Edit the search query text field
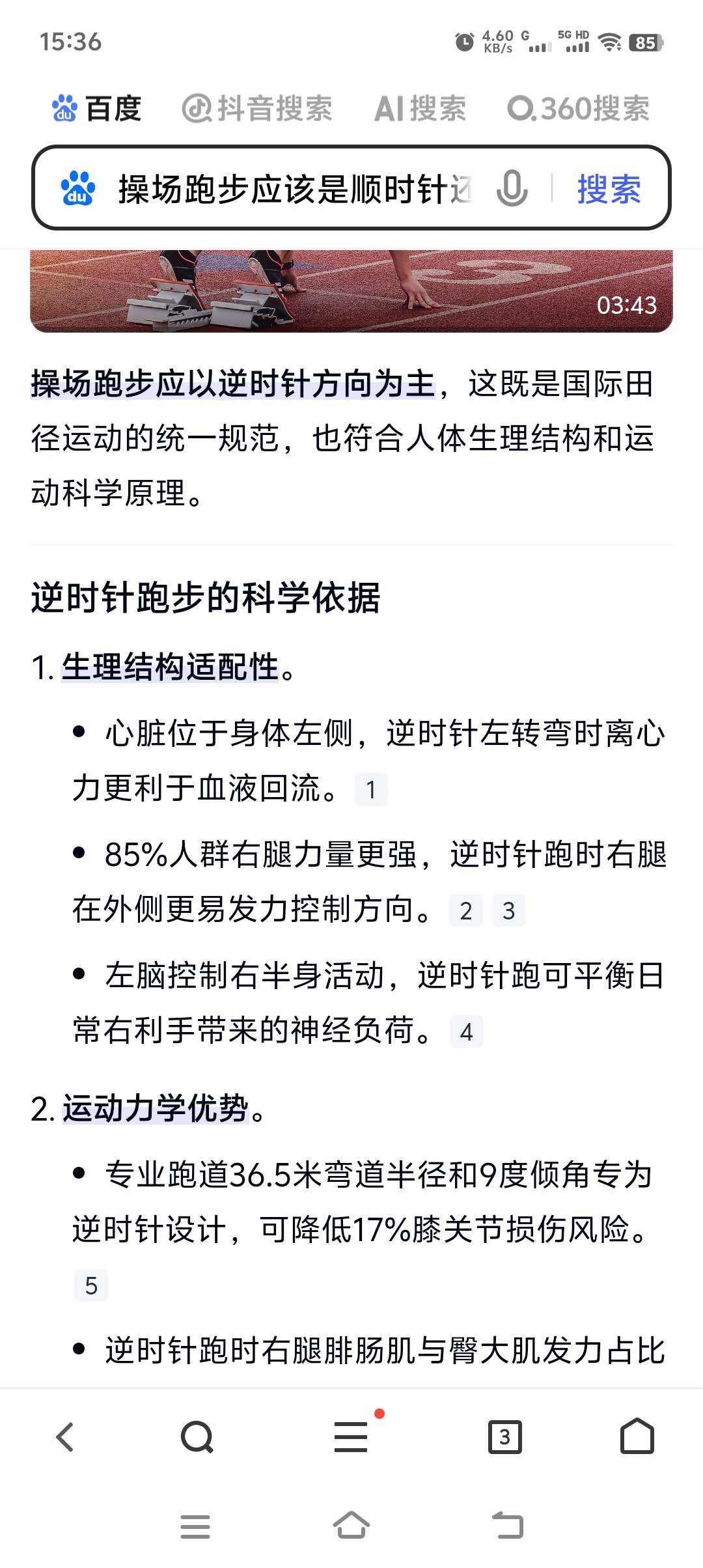703x1568 pixels. 295,189
